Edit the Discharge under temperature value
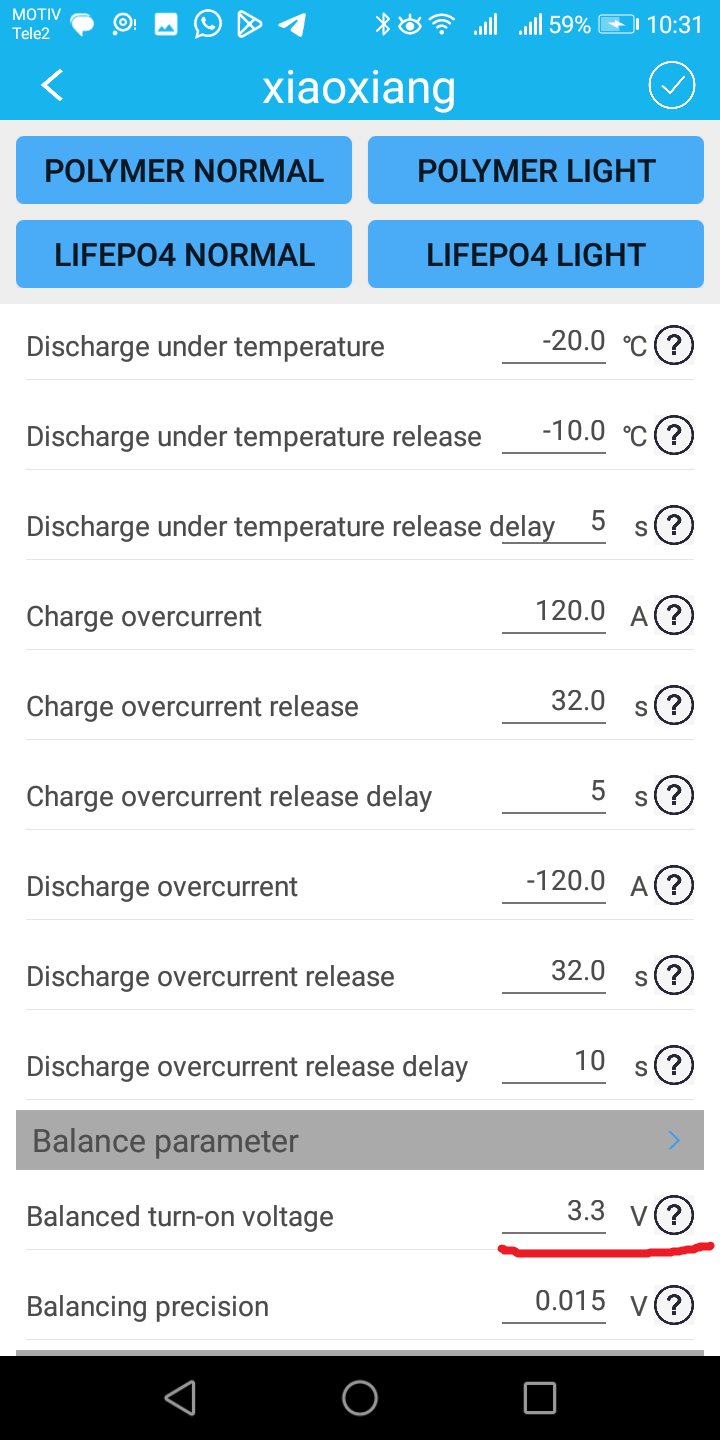The height and width of the screenshot is (1440, 720). tap(555, 342)
